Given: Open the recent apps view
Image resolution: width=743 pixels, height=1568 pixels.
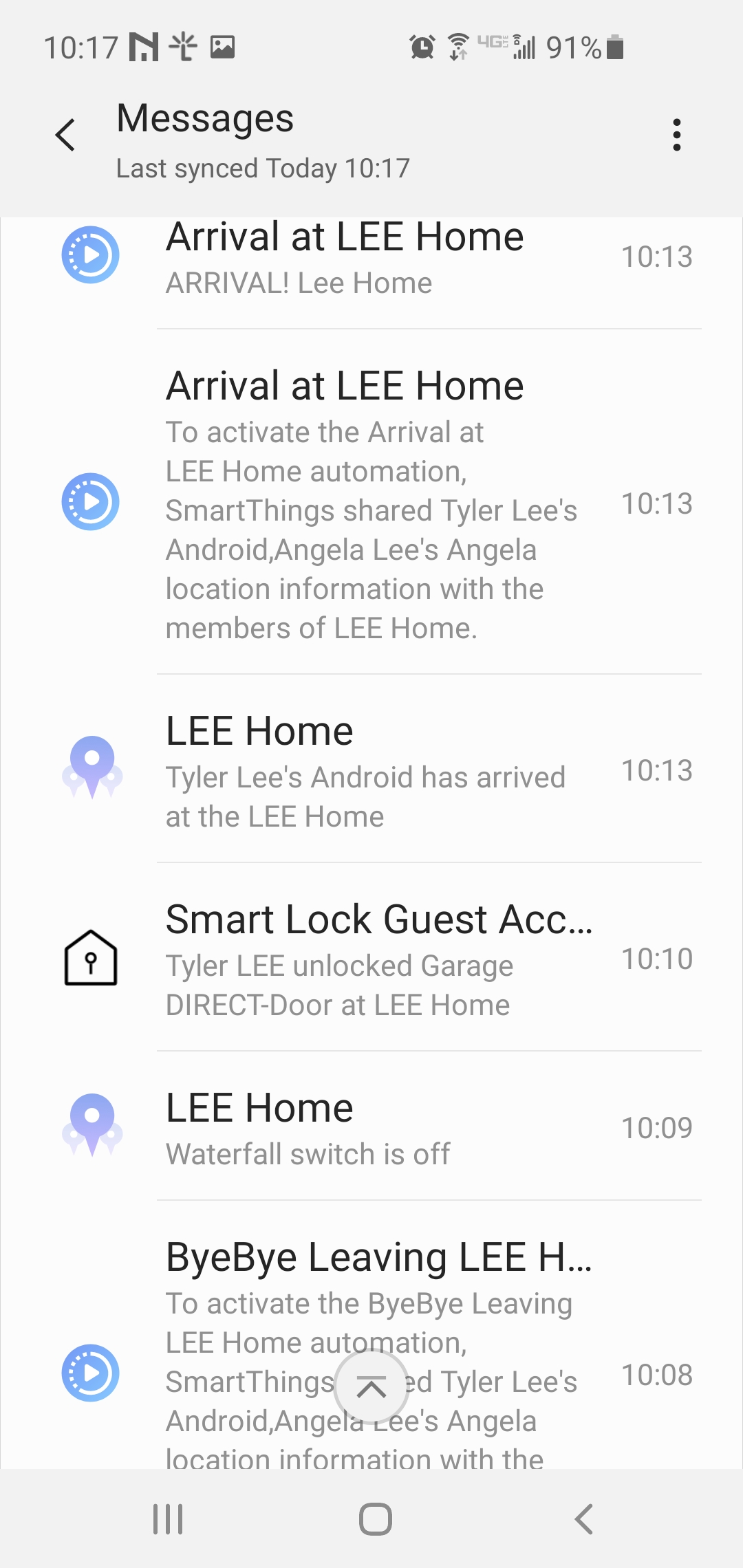Looking at the screenshot, I should tap(168, 1519).
